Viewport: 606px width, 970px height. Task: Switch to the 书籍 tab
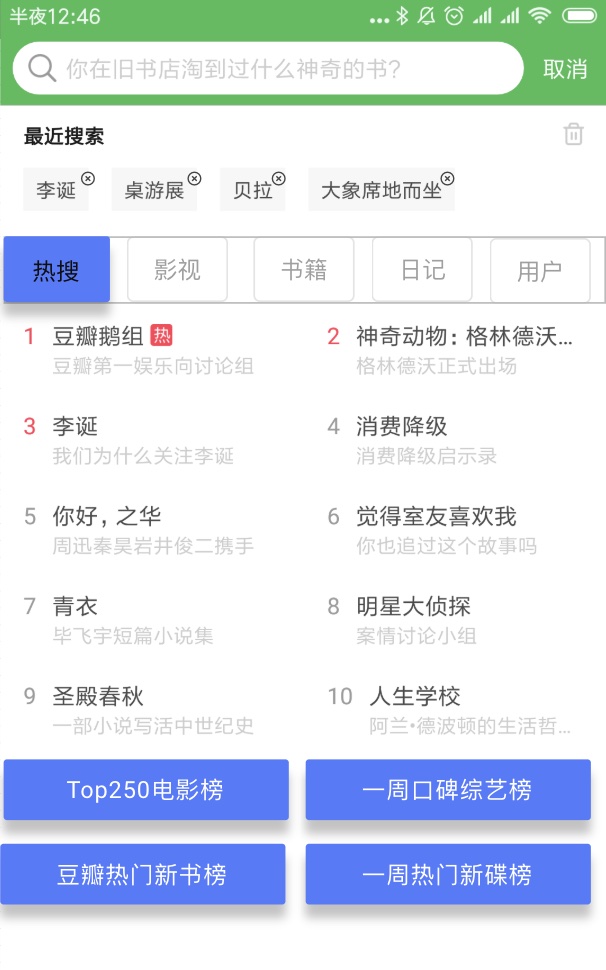[304, 270]
